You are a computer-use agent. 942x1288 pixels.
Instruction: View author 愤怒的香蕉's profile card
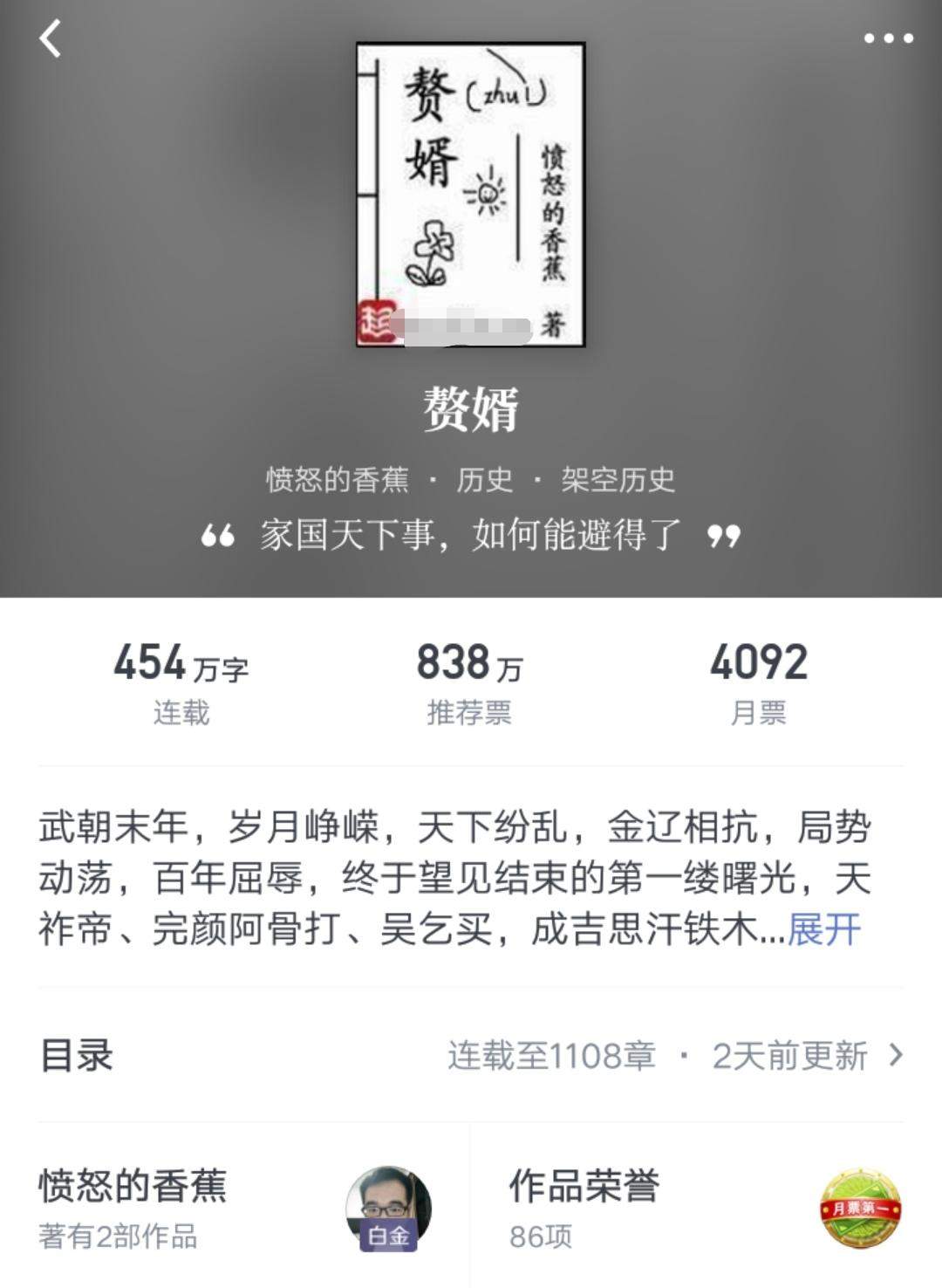235,1209
